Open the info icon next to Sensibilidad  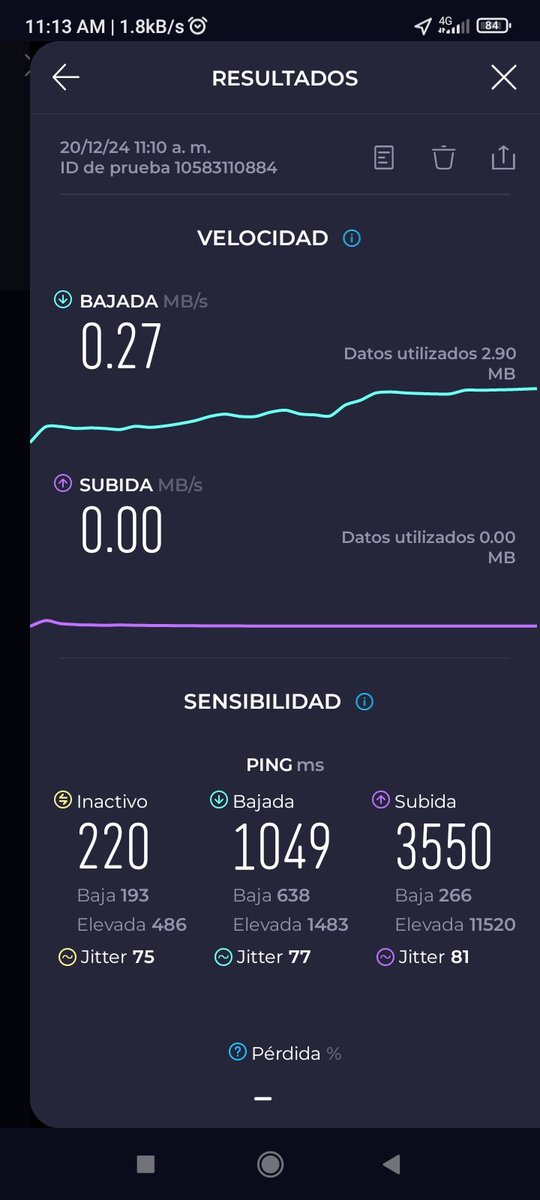pyautogui.click(x=364, y=702)
